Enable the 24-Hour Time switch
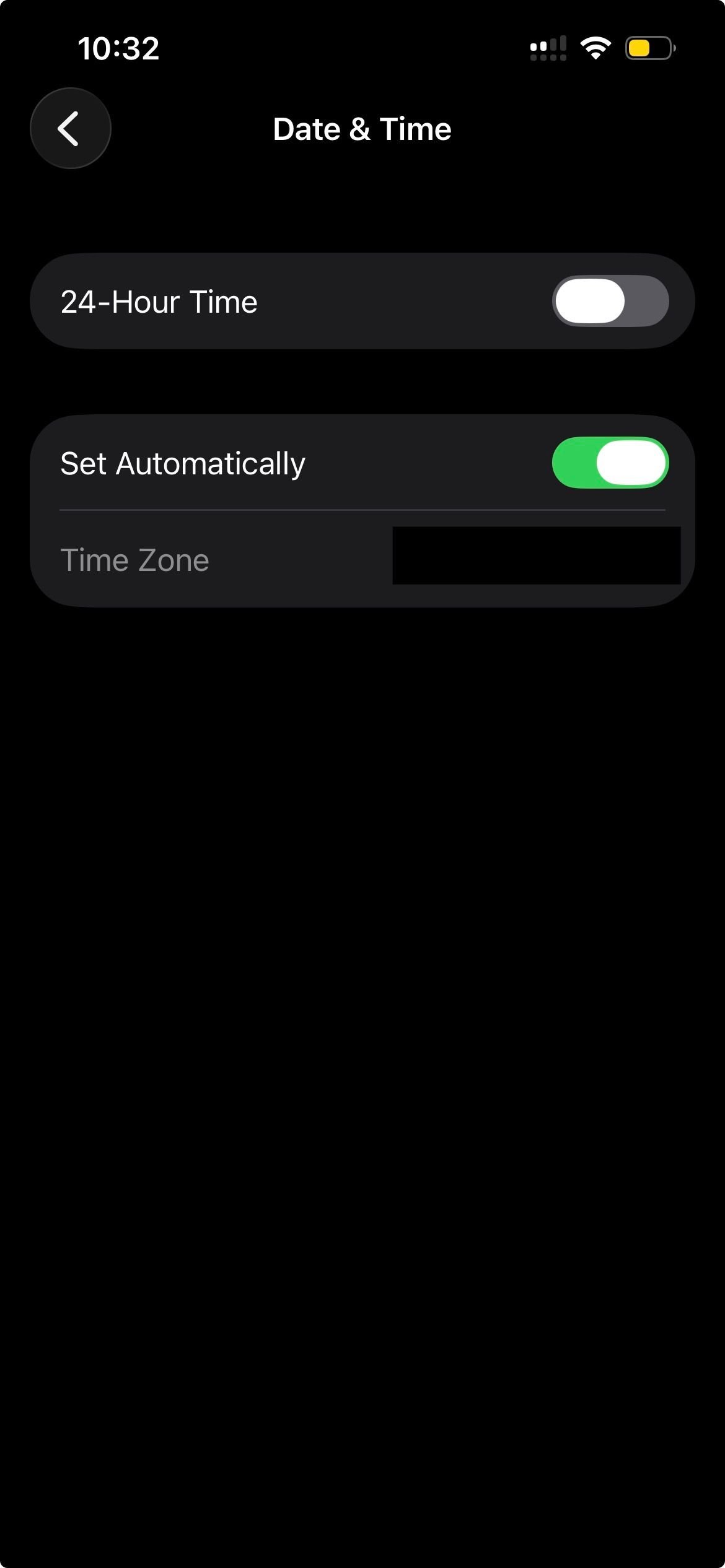 (x=610, y=301)
